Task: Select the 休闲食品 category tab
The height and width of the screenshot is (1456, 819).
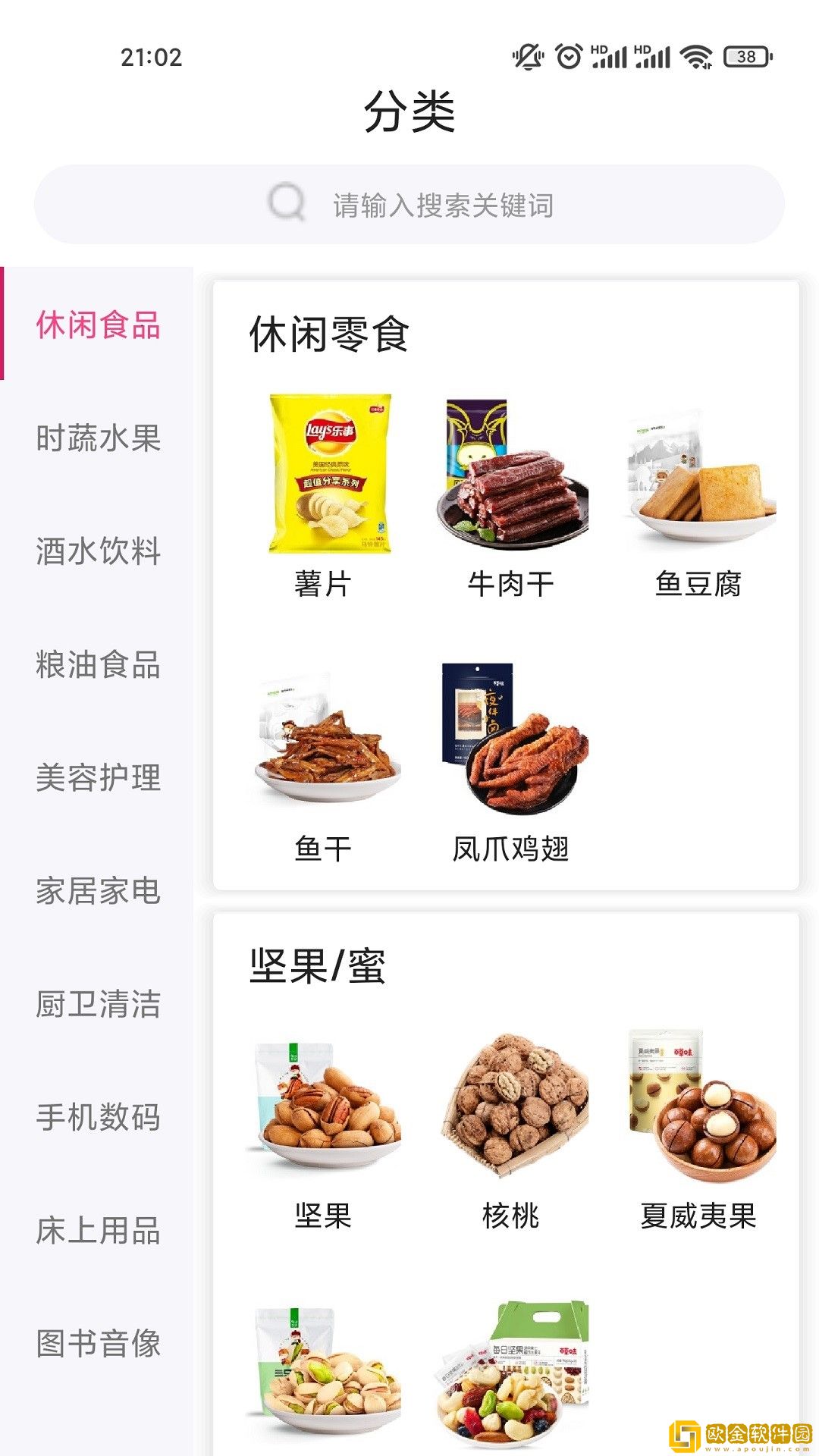Action: click(98, 325)
